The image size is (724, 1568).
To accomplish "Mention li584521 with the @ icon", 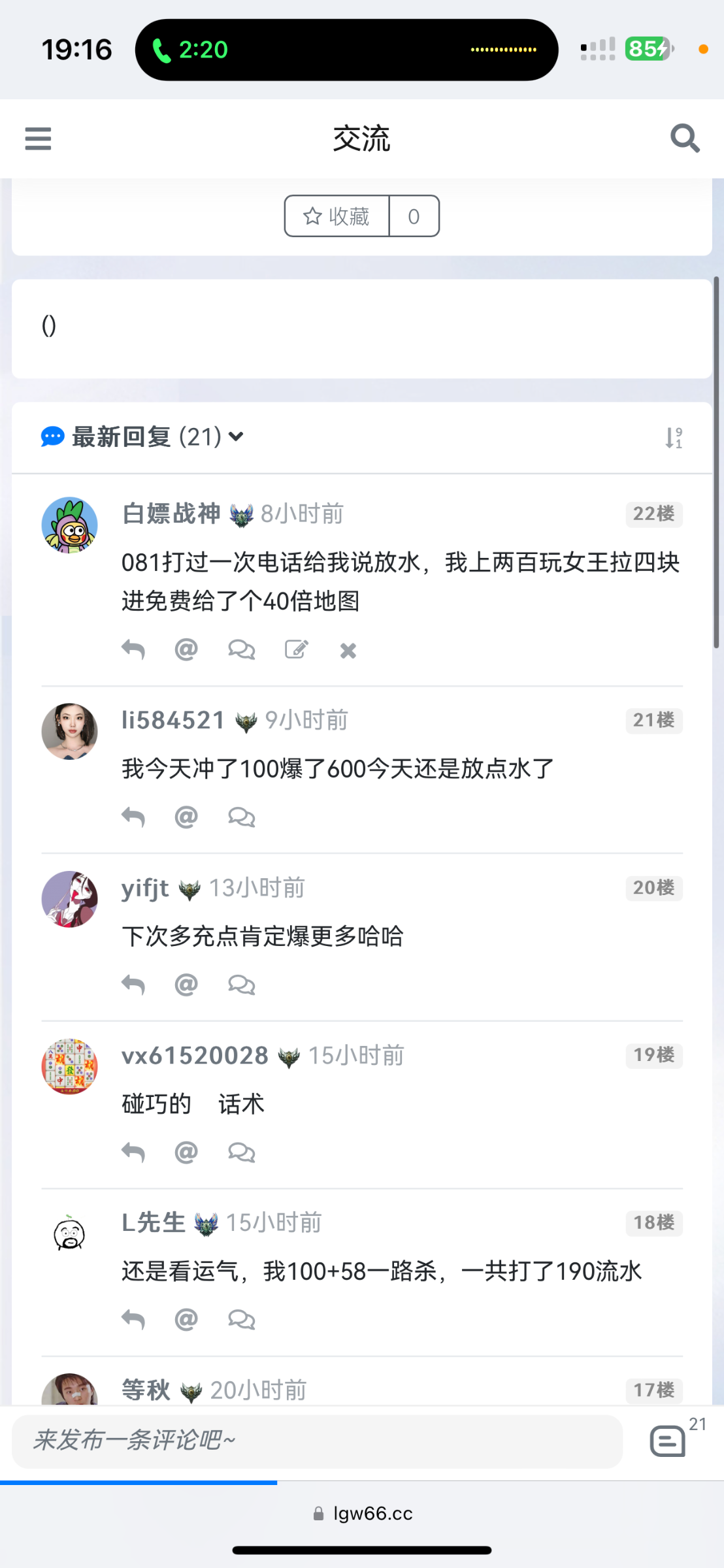I will click(x=186, y=817).
